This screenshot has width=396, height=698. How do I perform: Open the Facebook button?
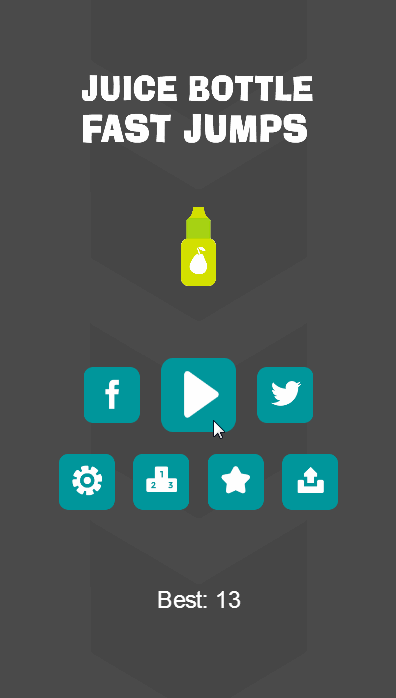112,395
